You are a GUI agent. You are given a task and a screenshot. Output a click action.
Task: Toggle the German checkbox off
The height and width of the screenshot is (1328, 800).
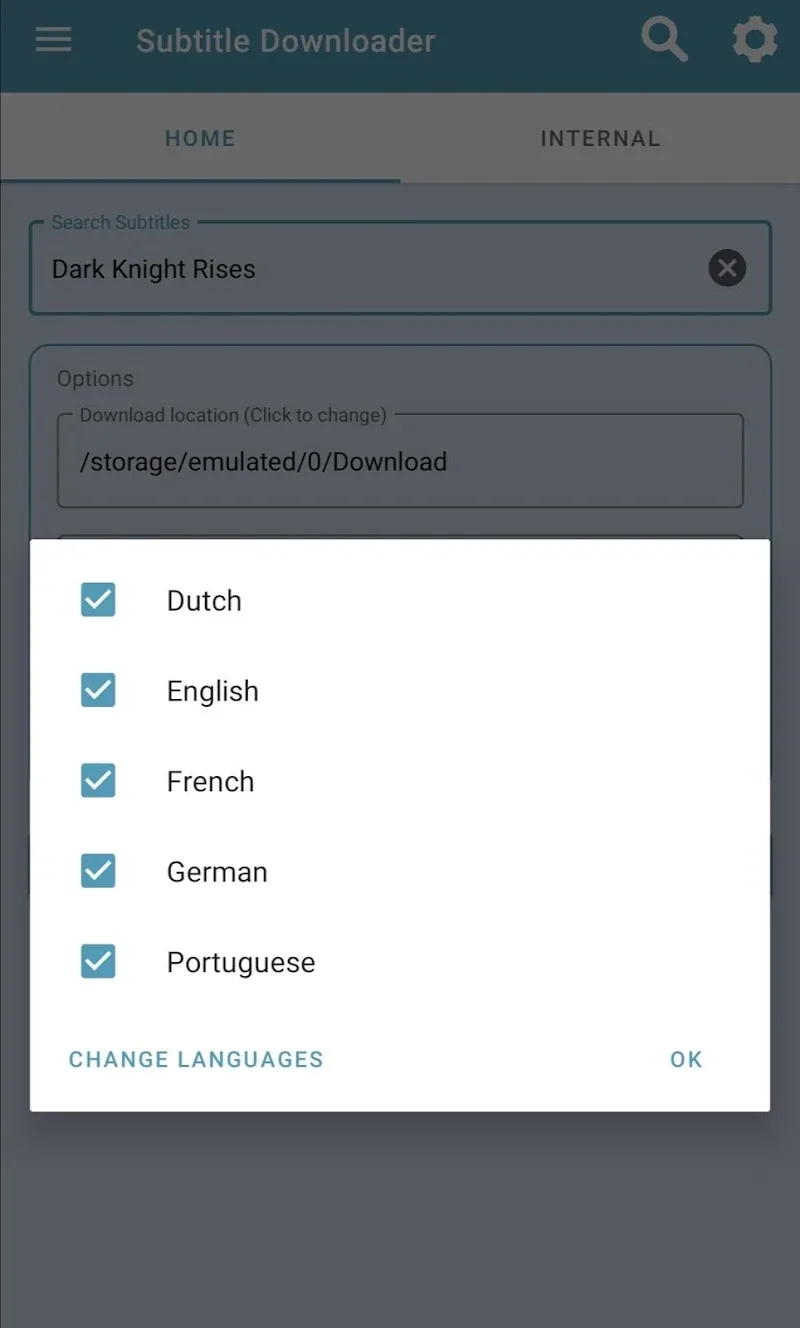point(98,871)
